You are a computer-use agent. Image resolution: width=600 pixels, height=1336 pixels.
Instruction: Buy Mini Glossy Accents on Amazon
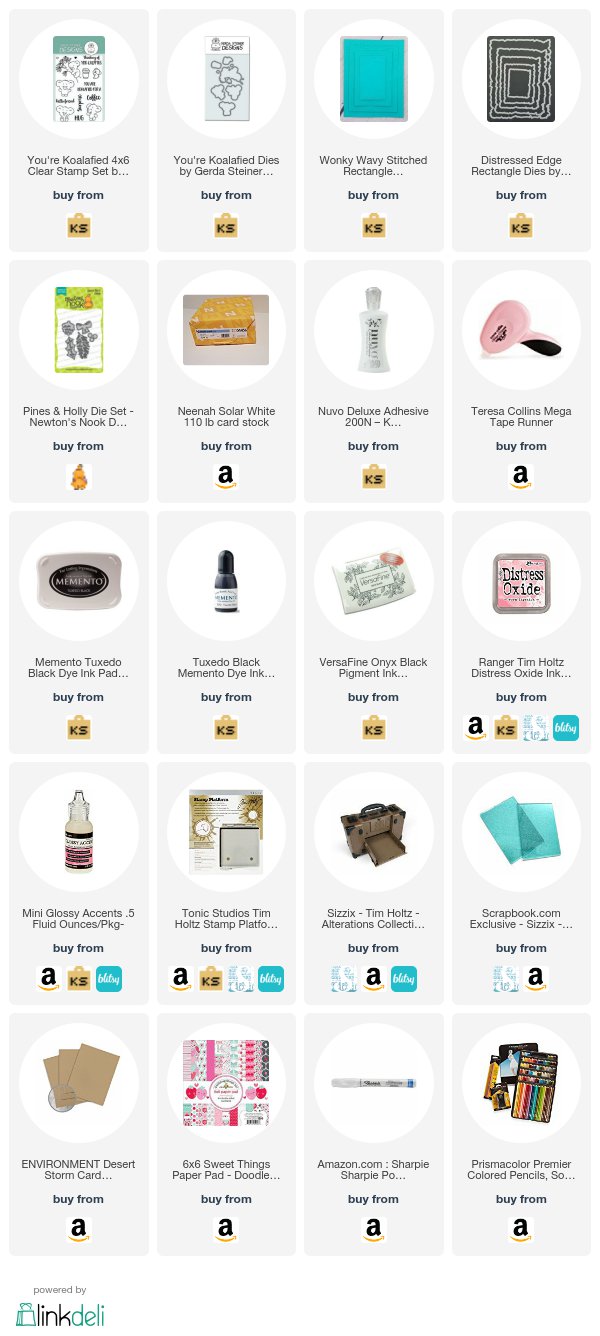(49, 978)
